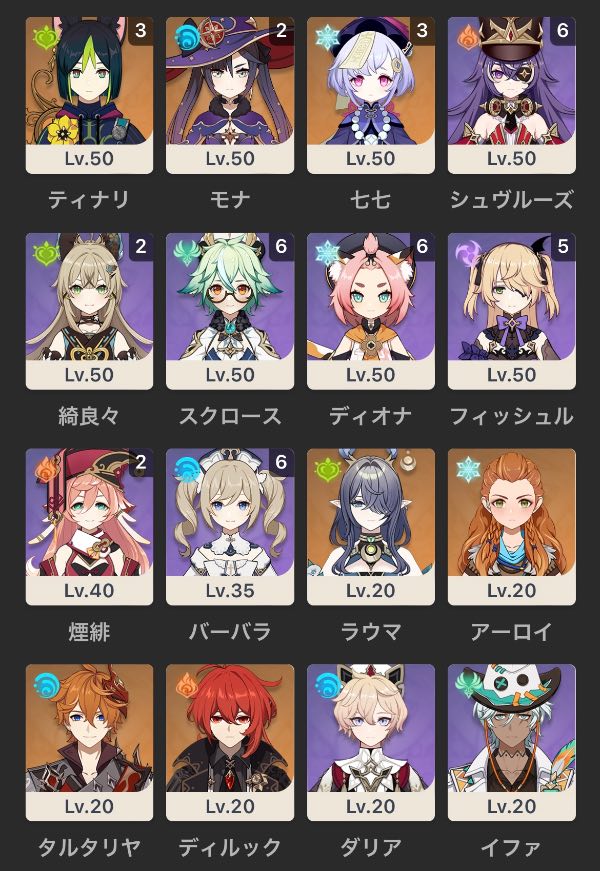Tap the ダリア character card
The height and width of the screenshot is (871, 600).
click(370, 741)
